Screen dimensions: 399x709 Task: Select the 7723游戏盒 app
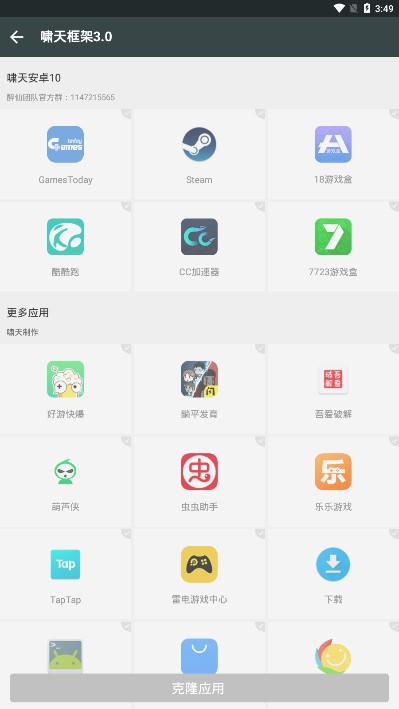tap(333, 246)
